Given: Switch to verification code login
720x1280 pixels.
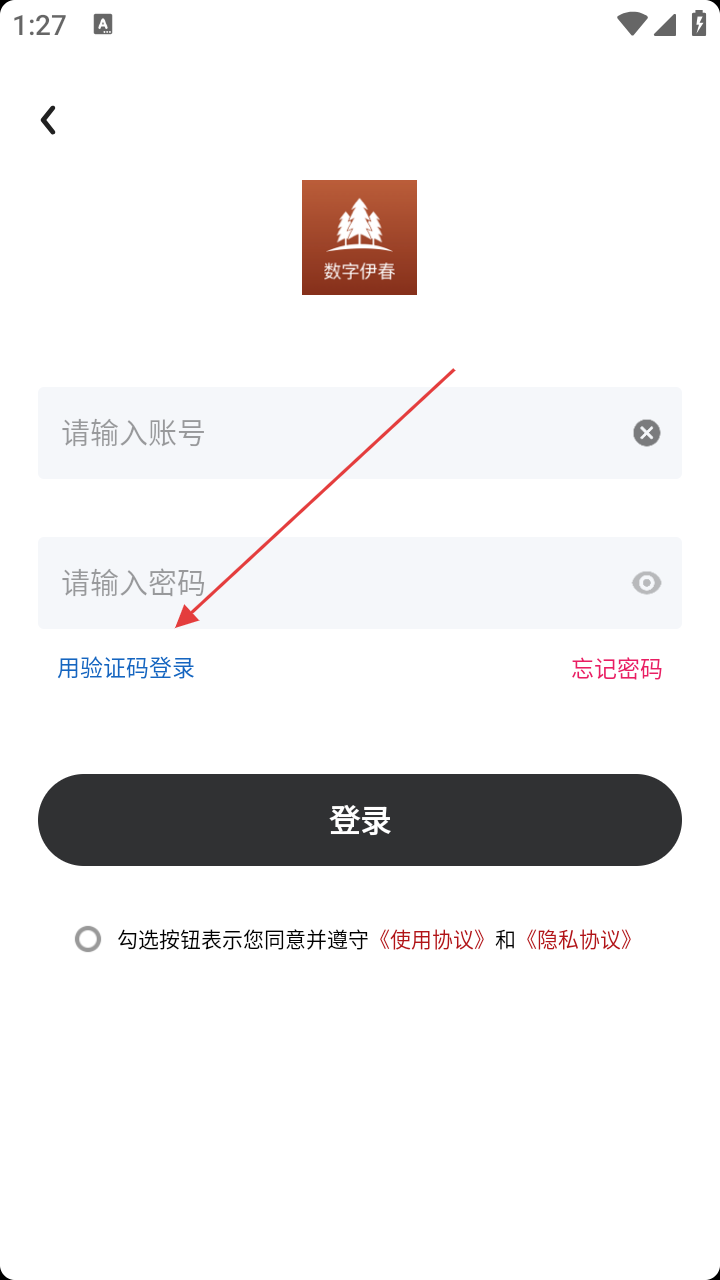Looking at the screenshot, I should (x=126, y=668).
